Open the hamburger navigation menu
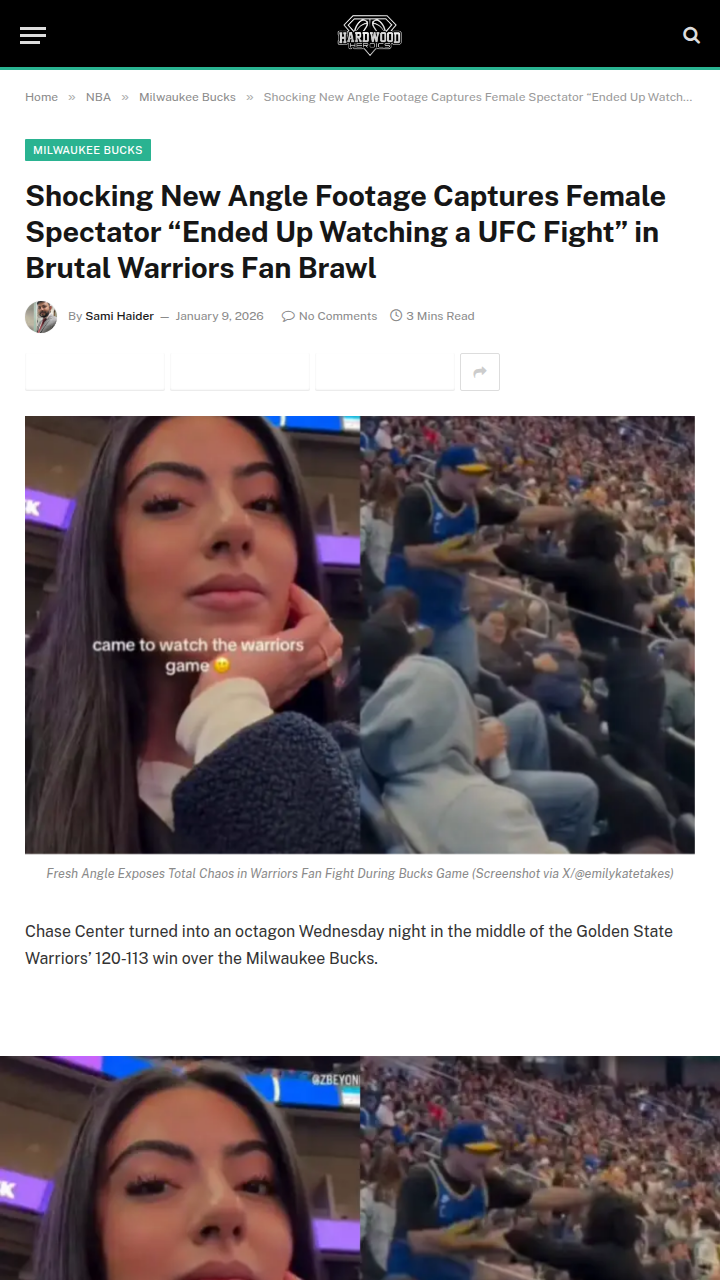Screen dimensions: 720x1280 [33, 36]
